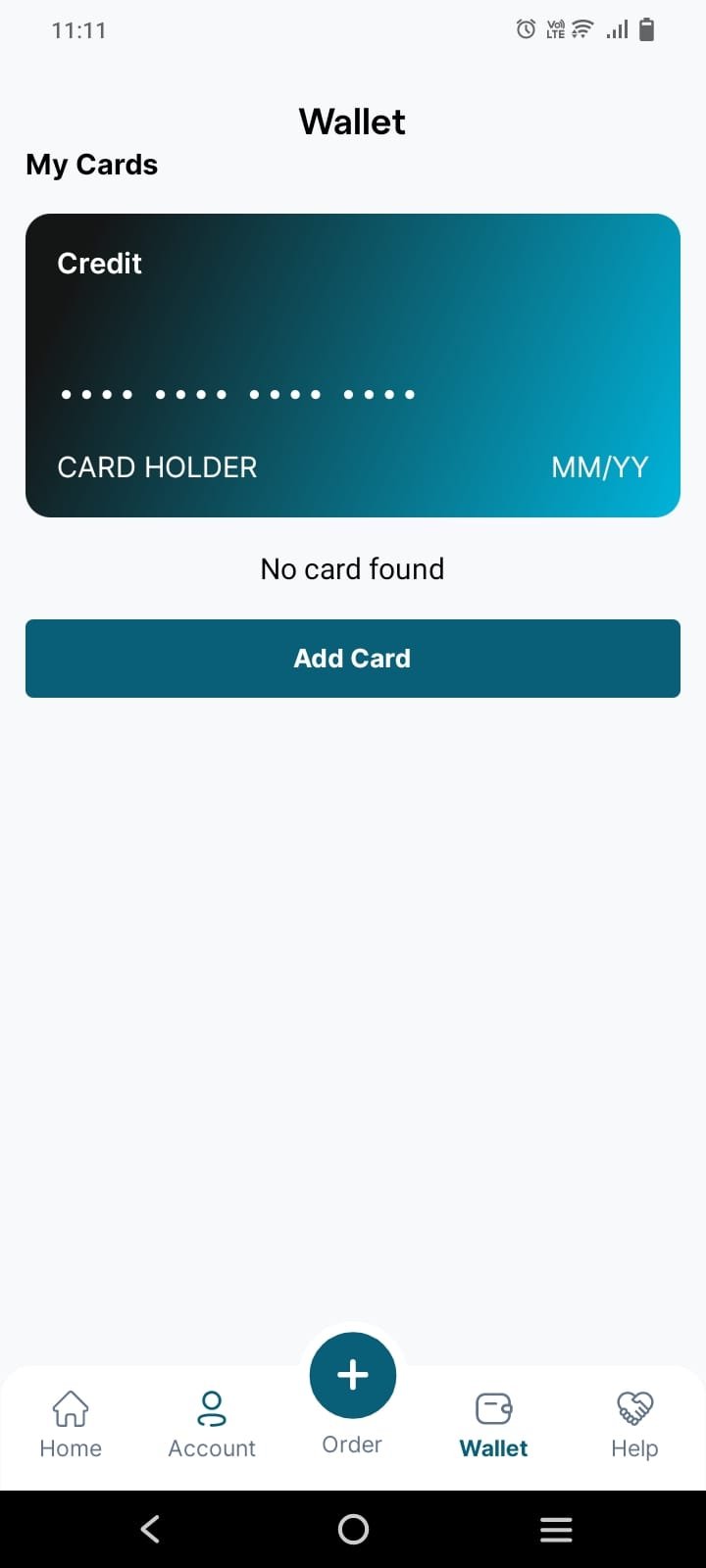Viewport: 706px width, 1568px height.
Task: Tap the Add Card button
Action: (x=352, y=659)
